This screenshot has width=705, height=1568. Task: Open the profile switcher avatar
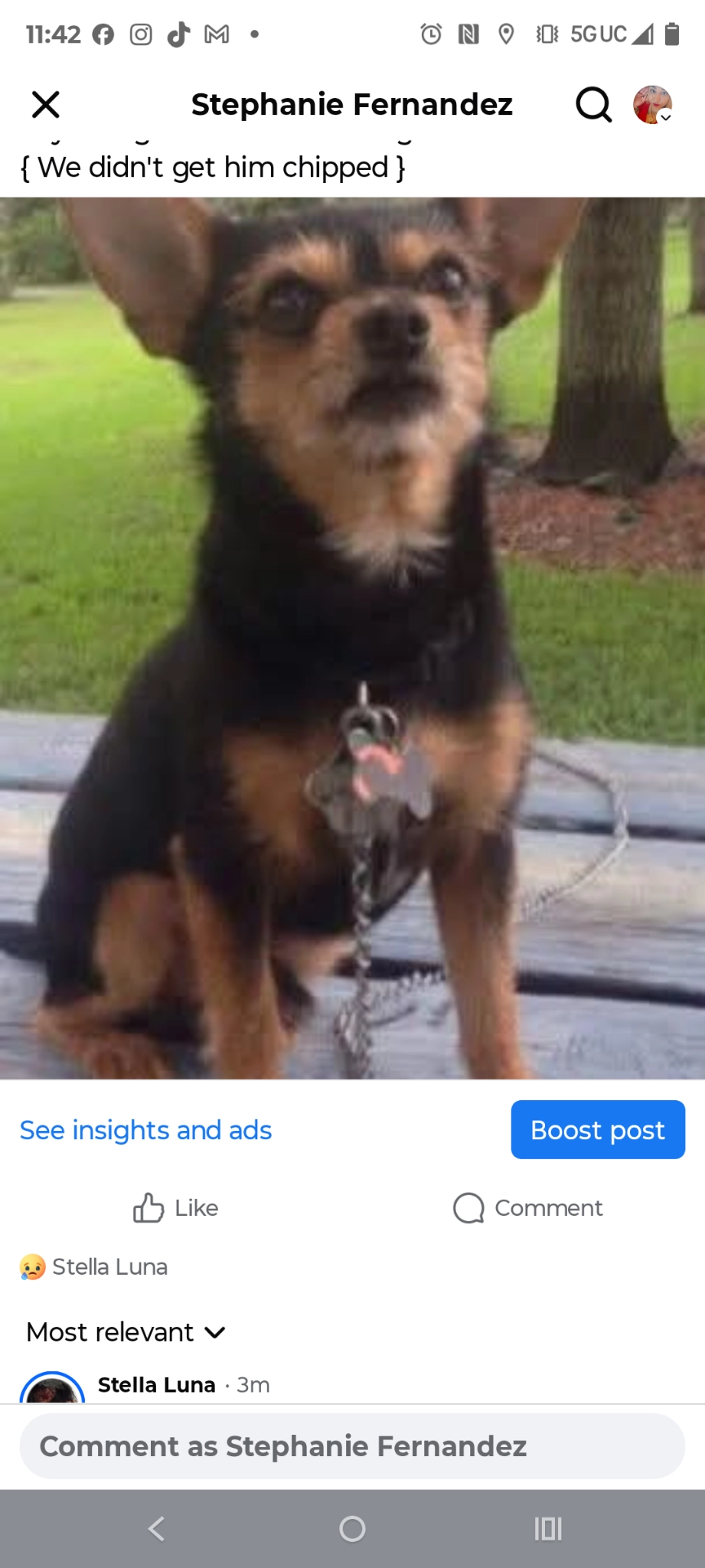click(652, 104)
